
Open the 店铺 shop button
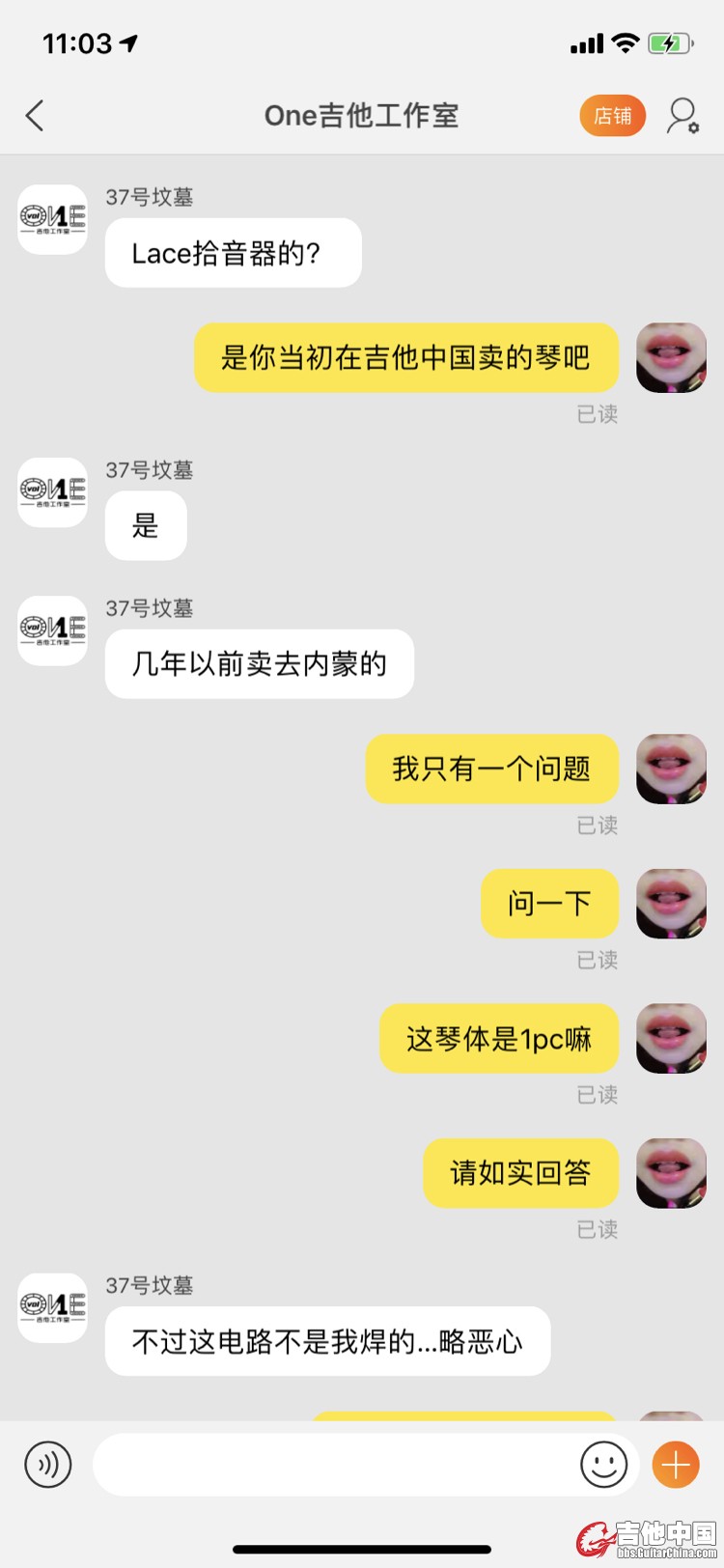click(612, 116)
